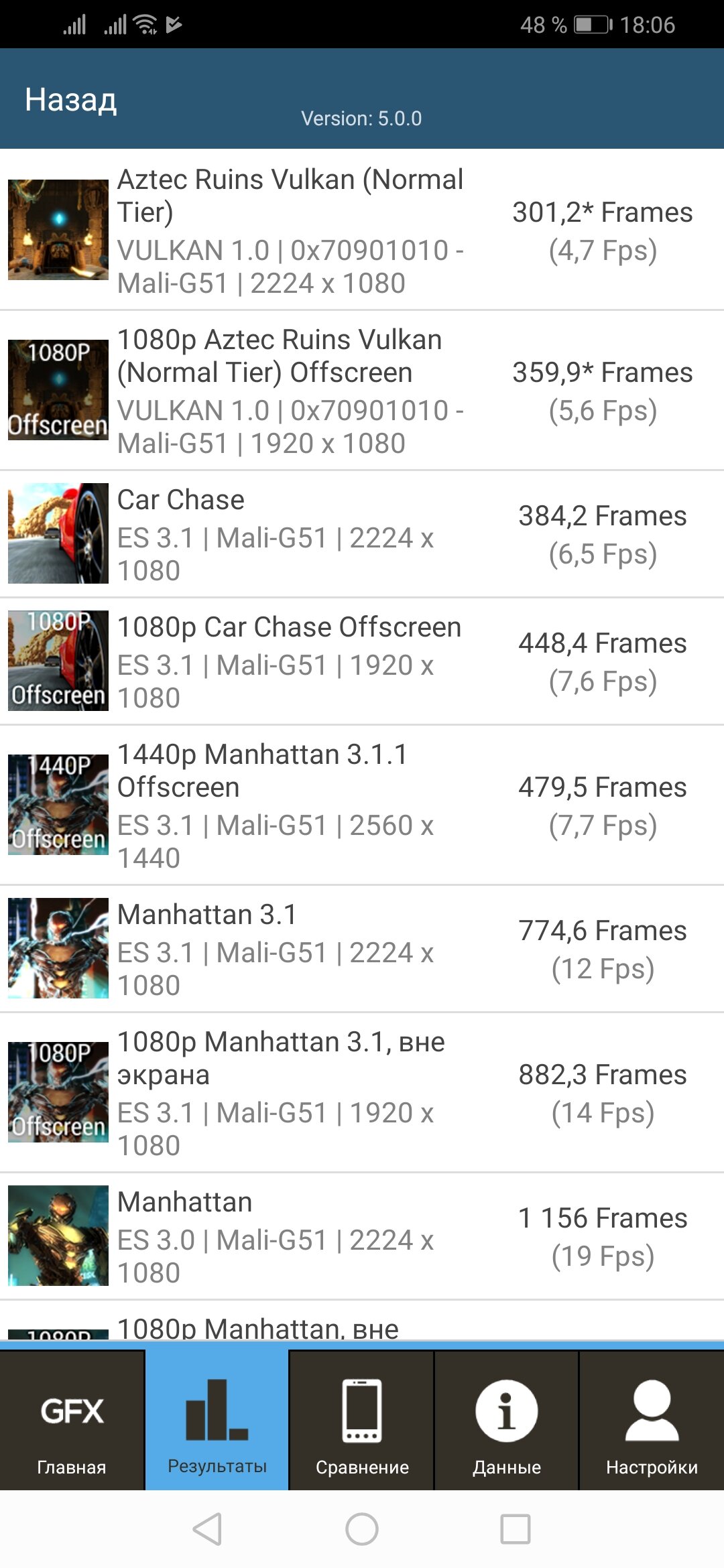The image size is (724, 1568).
Task: Select the Результаты tab
Action: [x=217, y=1420]
